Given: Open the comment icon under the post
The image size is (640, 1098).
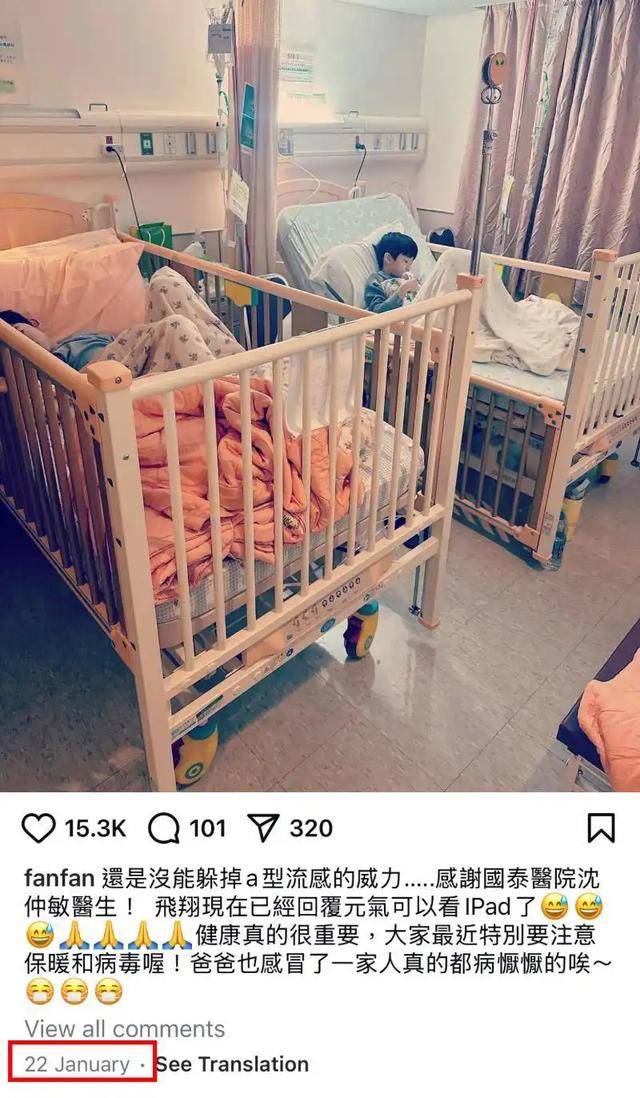Looking at the screenshot, I should click(163, 828).
